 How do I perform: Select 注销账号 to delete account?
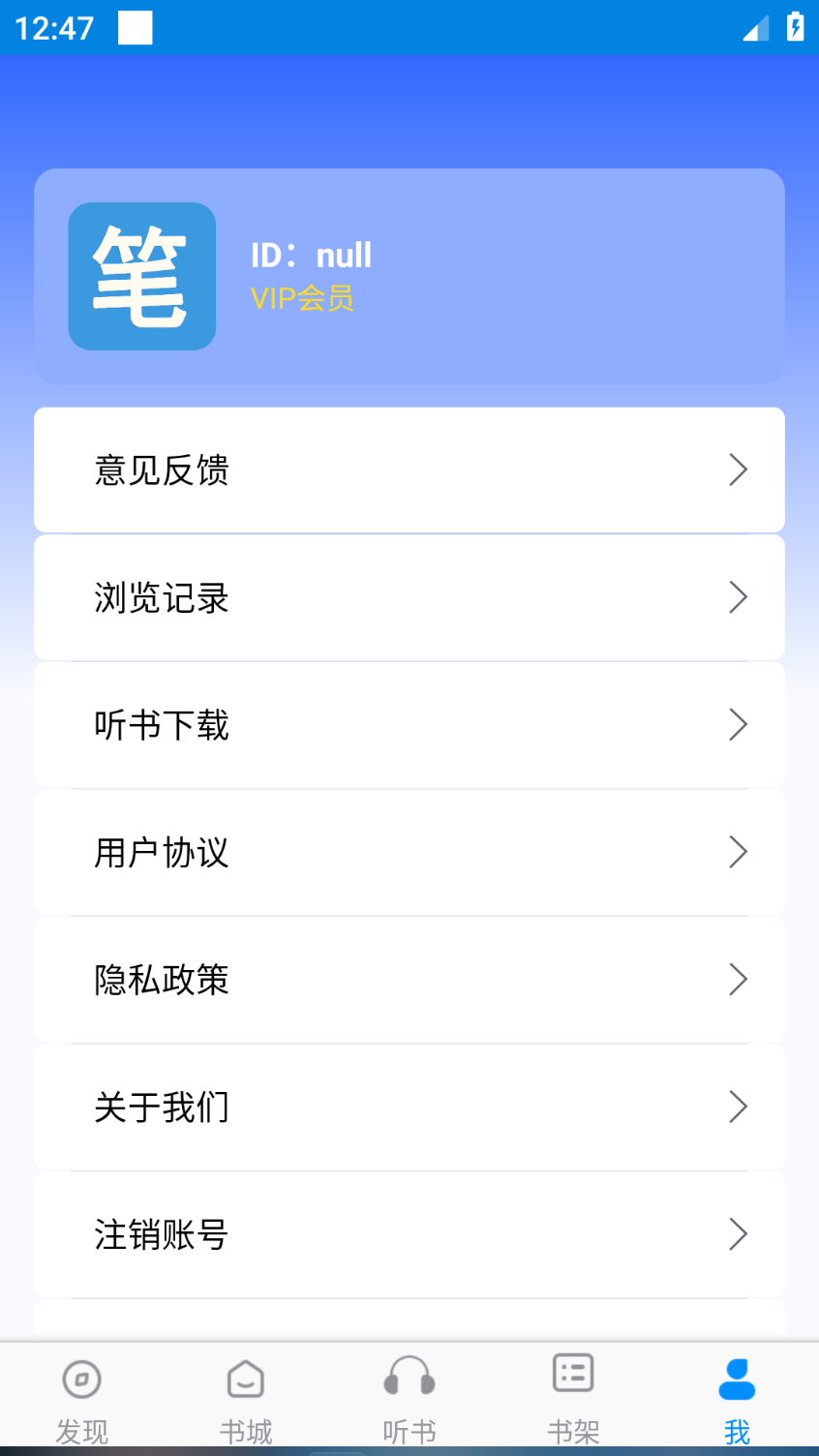(x=409, y=1234)
